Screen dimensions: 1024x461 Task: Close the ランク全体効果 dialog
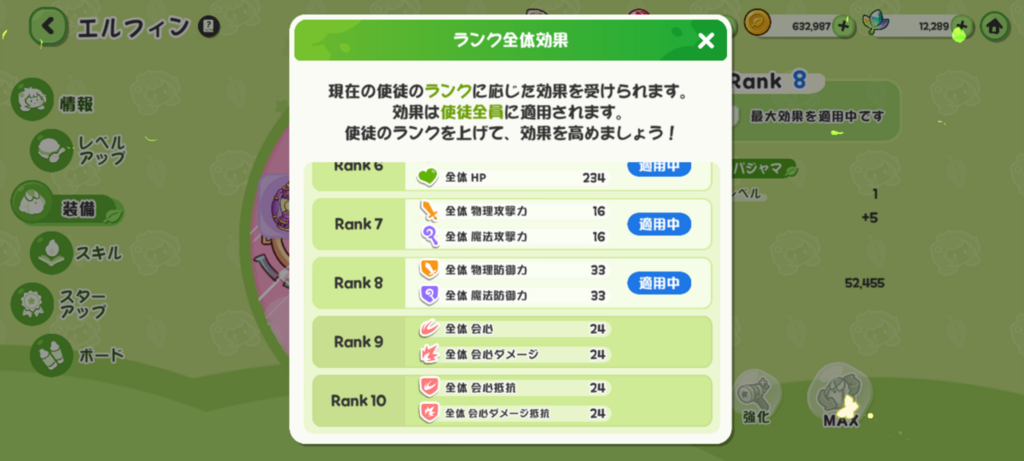(706, 40)
